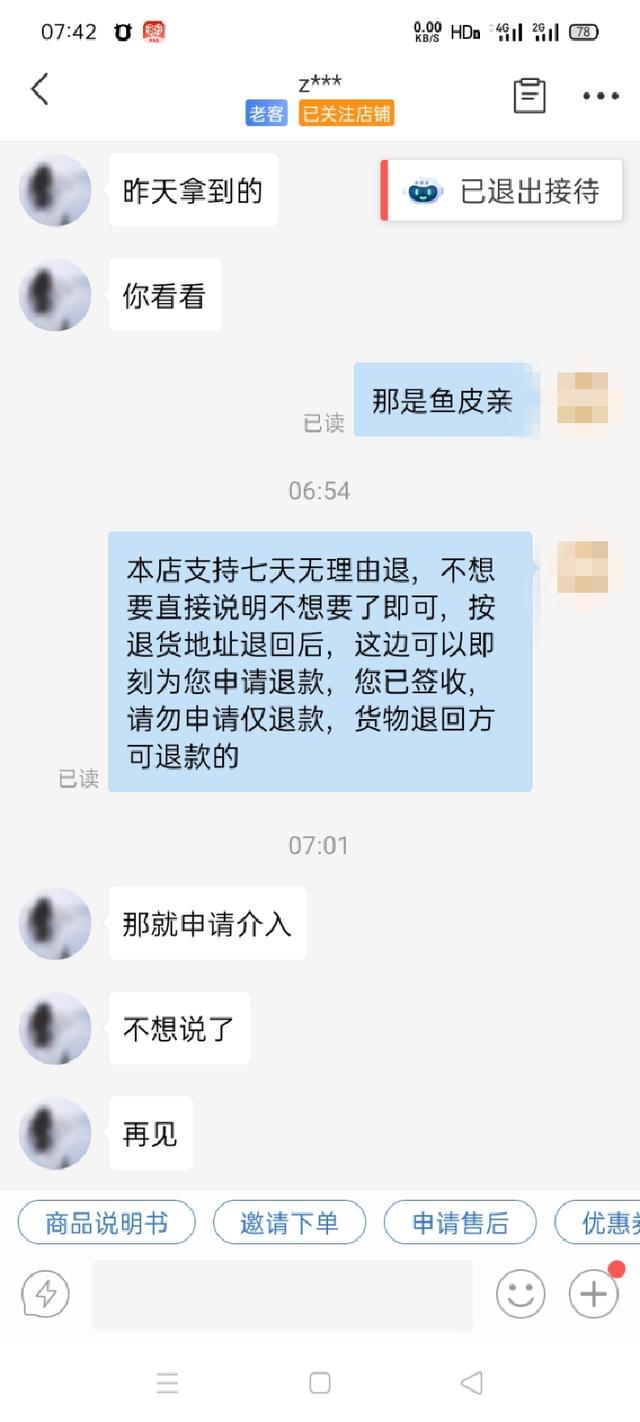Image resolution: width=640 pixels, height=1422 pixels.
Task: Select the 商品说明书 quick chip
Action: (x=107, y=1222)
